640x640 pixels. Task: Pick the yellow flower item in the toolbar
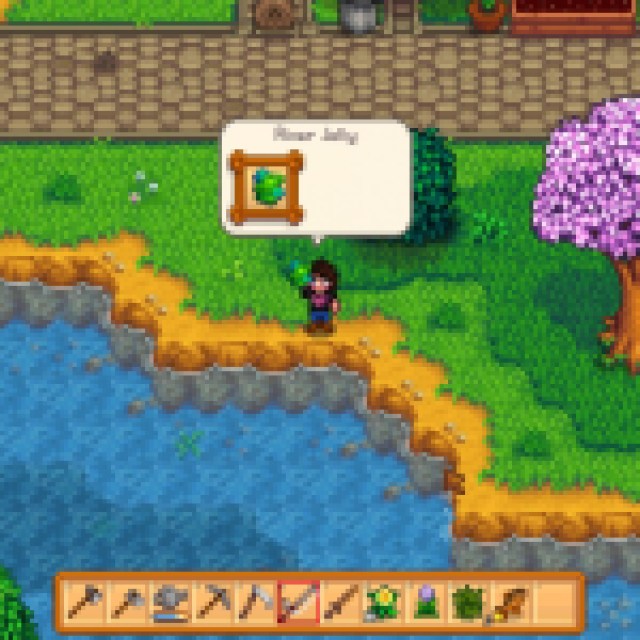[x=381, y=602]
